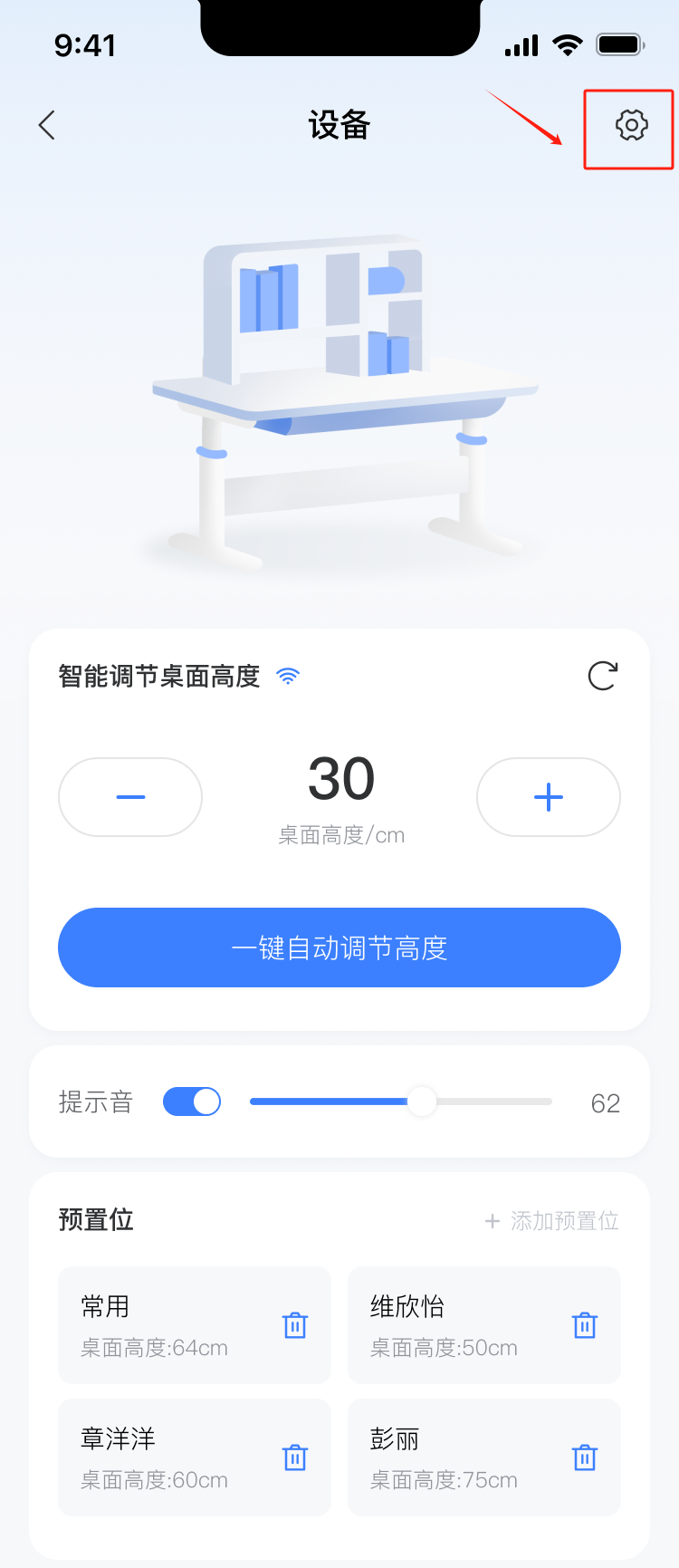
Task: Add a new preset via 添加预置位
Action: pos(552,1221)
